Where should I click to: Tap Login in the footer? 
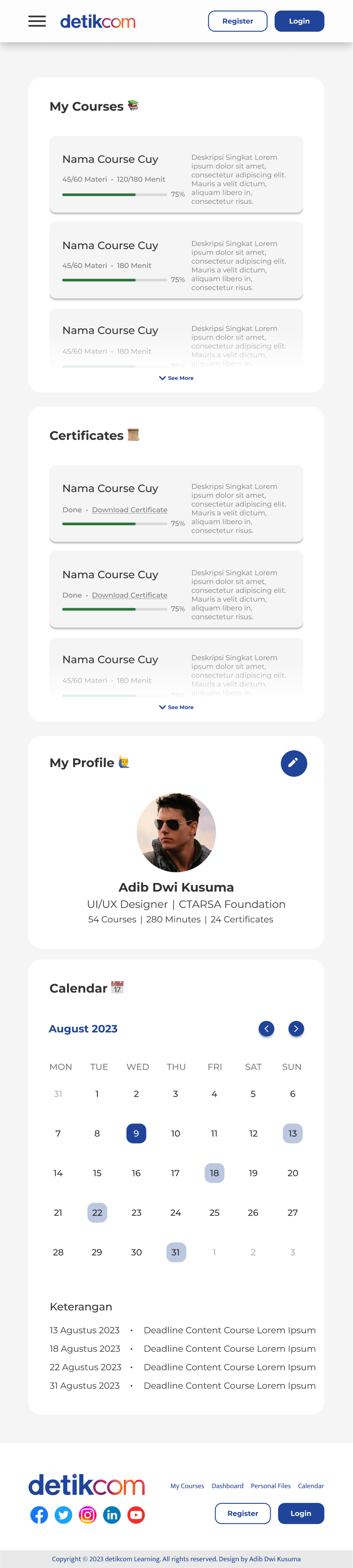301,1513
